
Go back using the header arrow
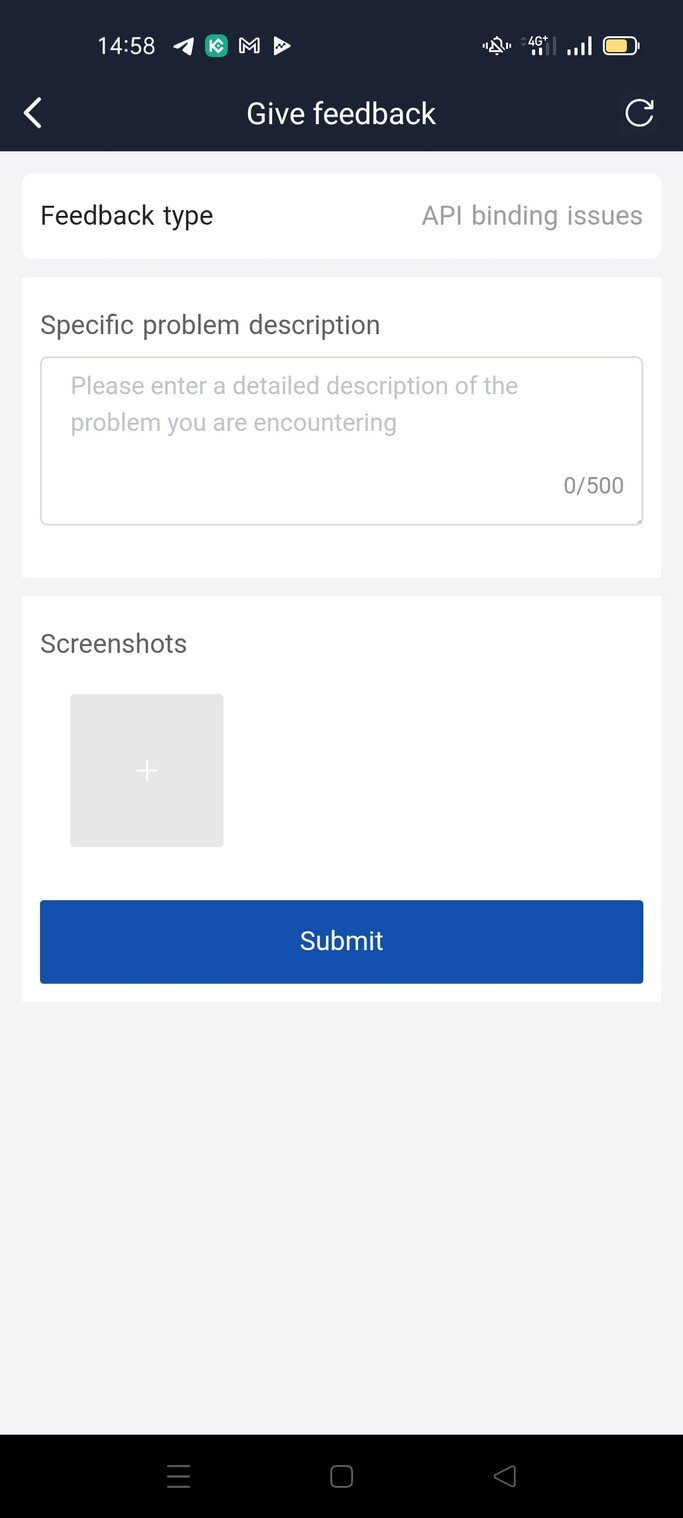33,113
